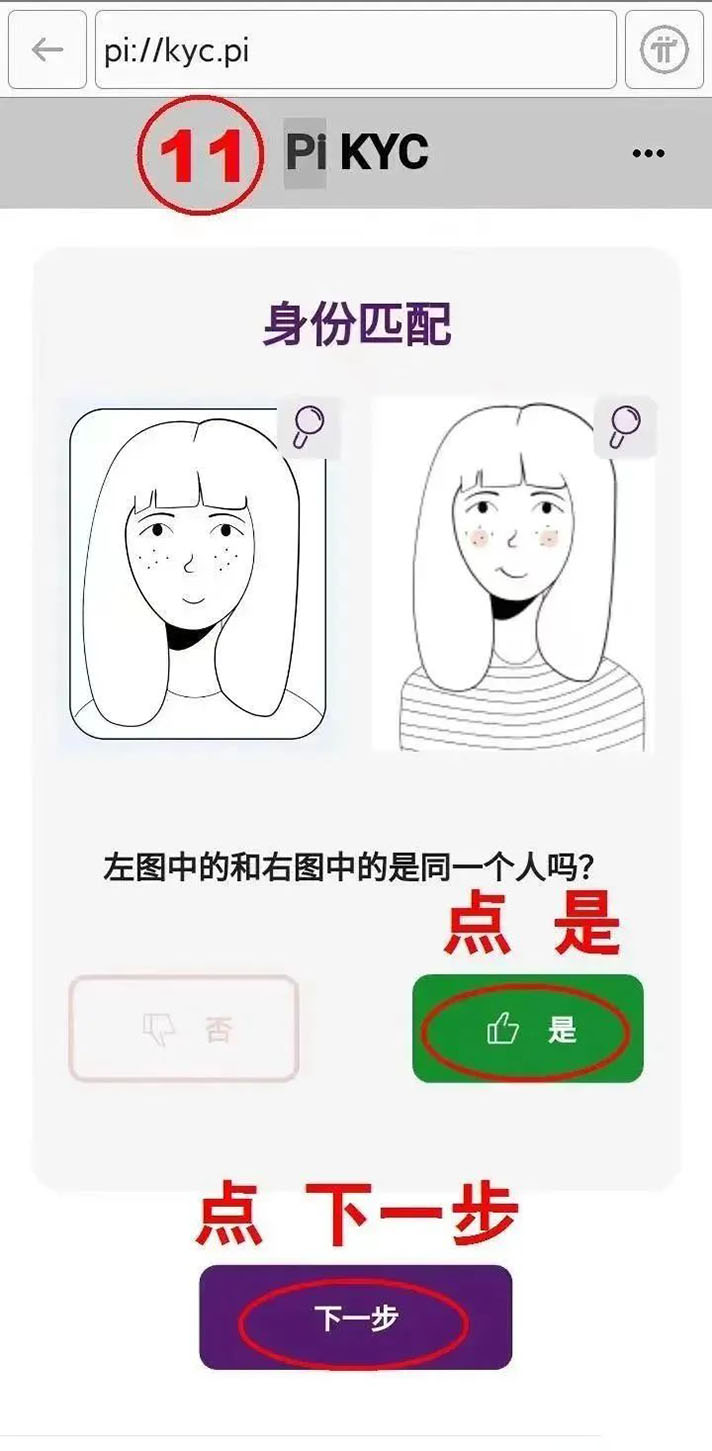Image resolution: width=712 pixels, height=1451 pixels.
Task: Go back with the browser back arrow
Action: point(47,50)
